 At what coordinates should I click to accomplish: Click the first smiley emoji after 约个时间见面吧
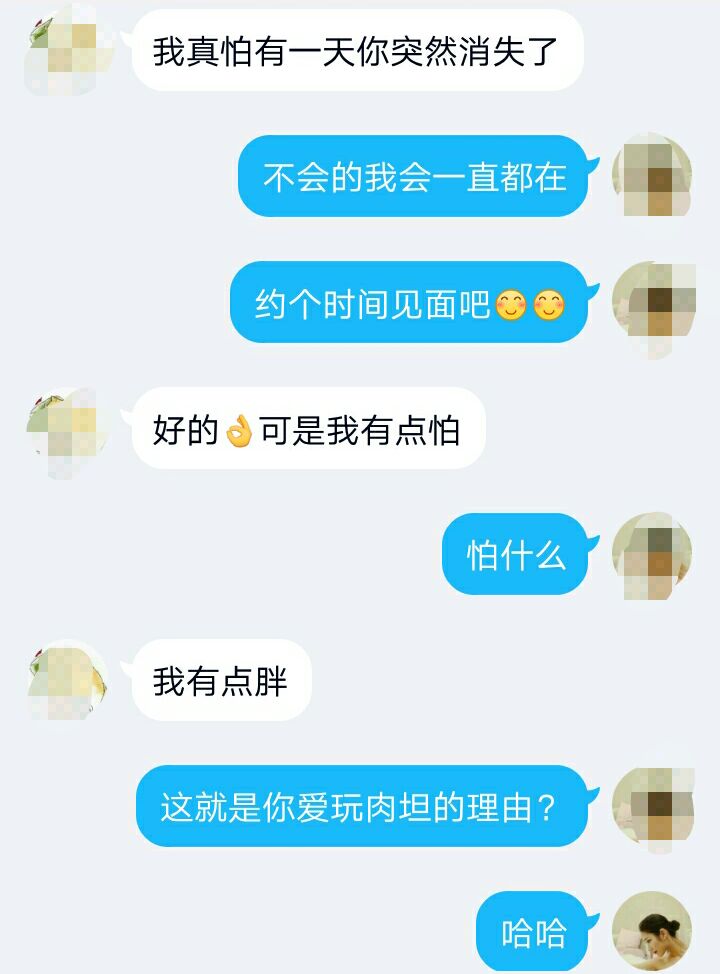(x=512, y=304)
